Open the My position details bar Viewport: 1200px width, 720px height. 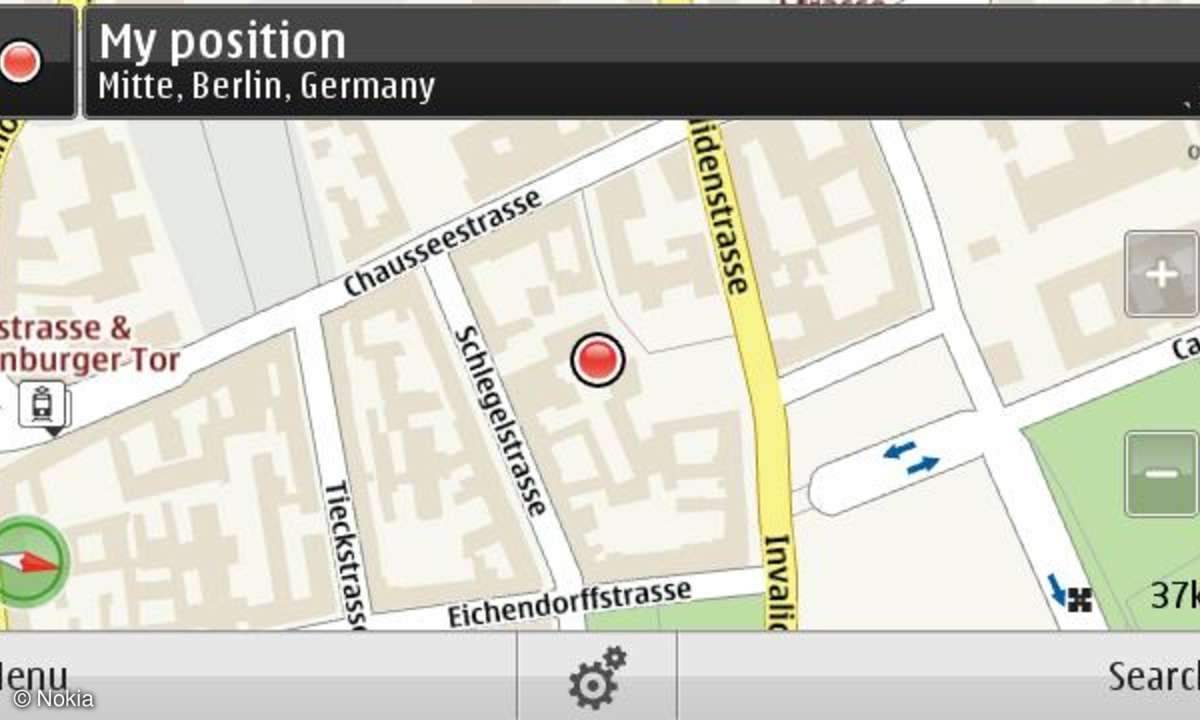point(640,62)
